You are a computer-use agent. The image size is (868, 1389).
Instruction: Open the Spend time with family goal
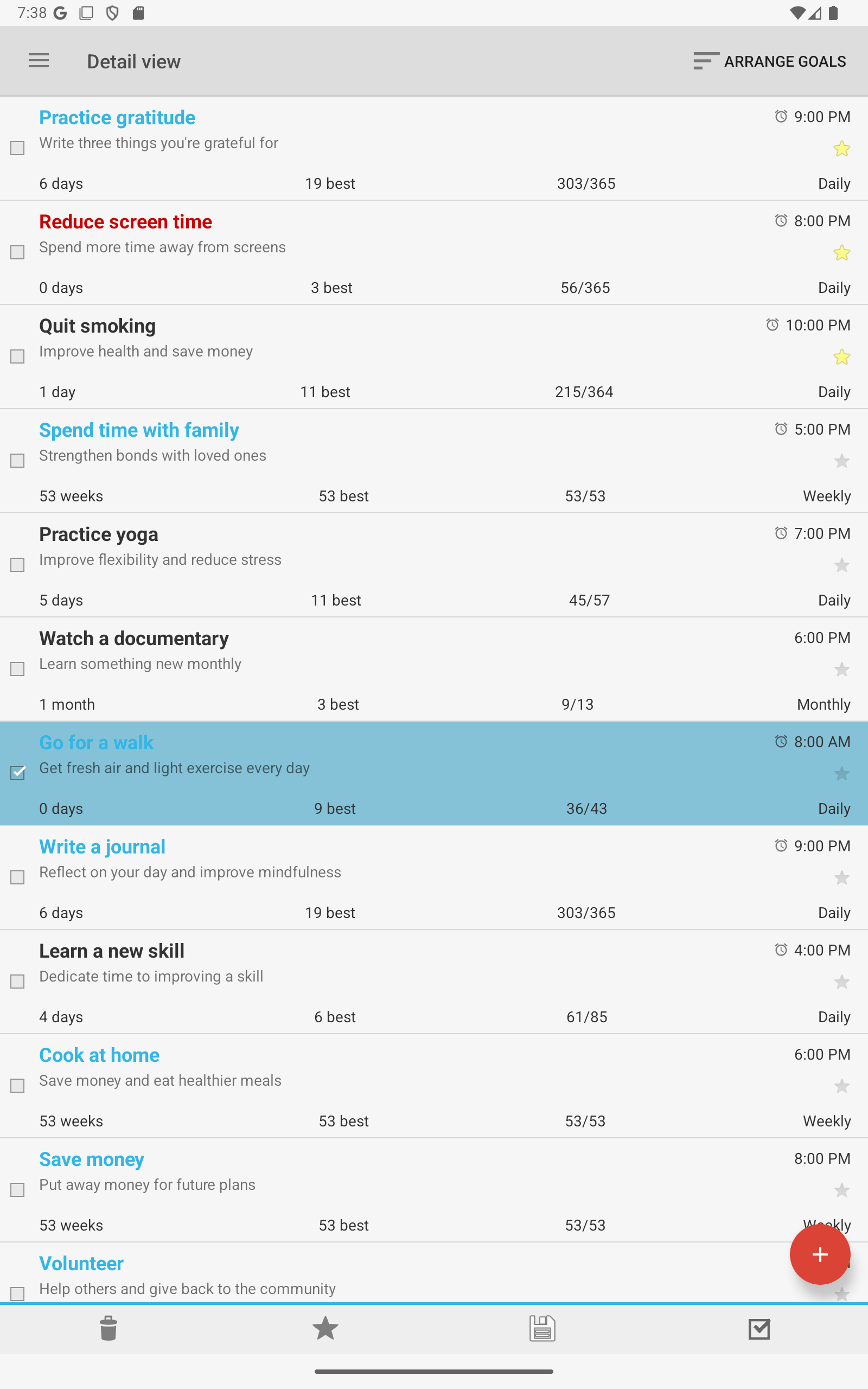(x=434, y=461)
